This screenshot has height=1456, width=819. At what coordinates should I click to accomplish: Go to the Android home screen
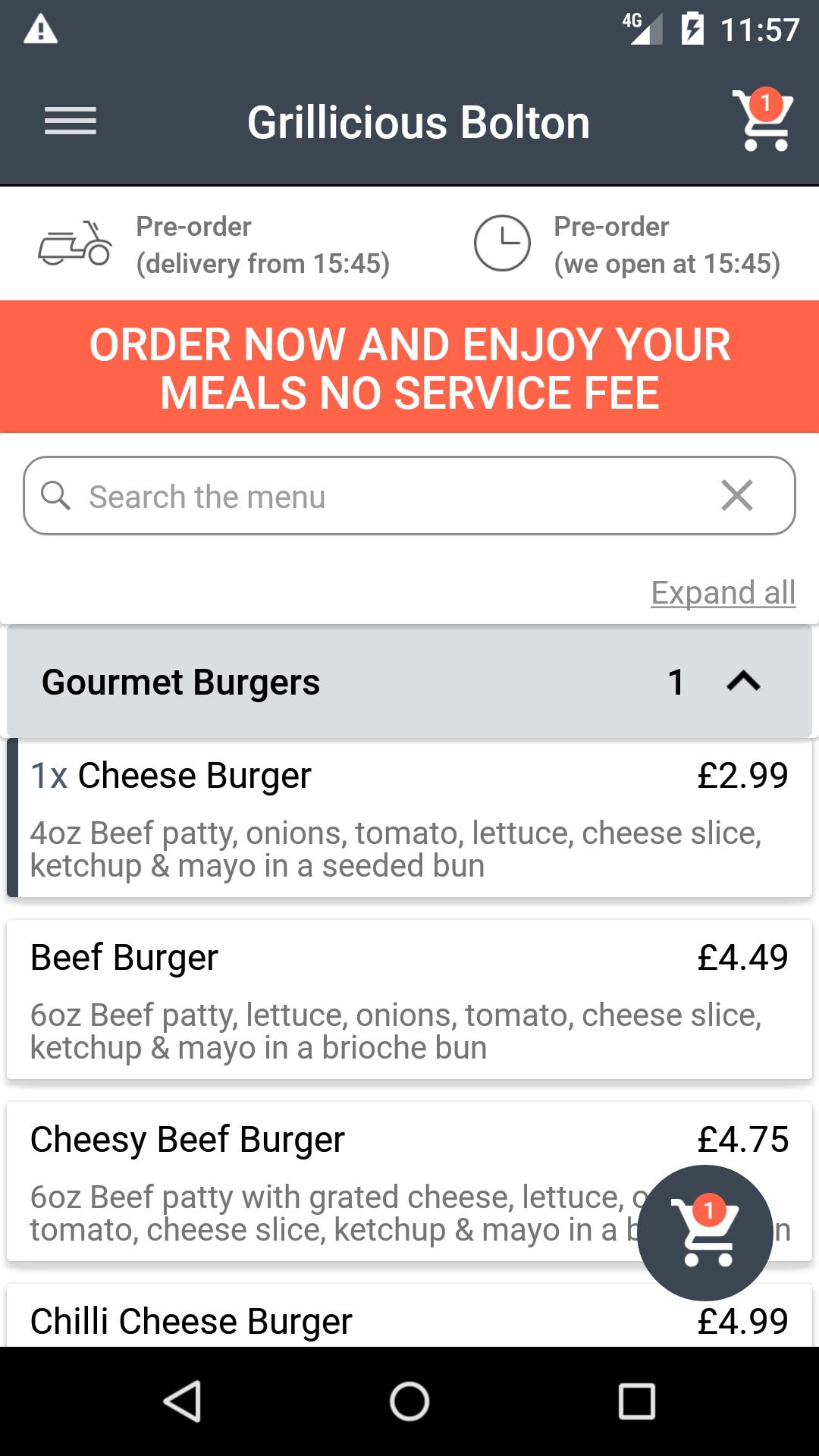coord(409,1401)
